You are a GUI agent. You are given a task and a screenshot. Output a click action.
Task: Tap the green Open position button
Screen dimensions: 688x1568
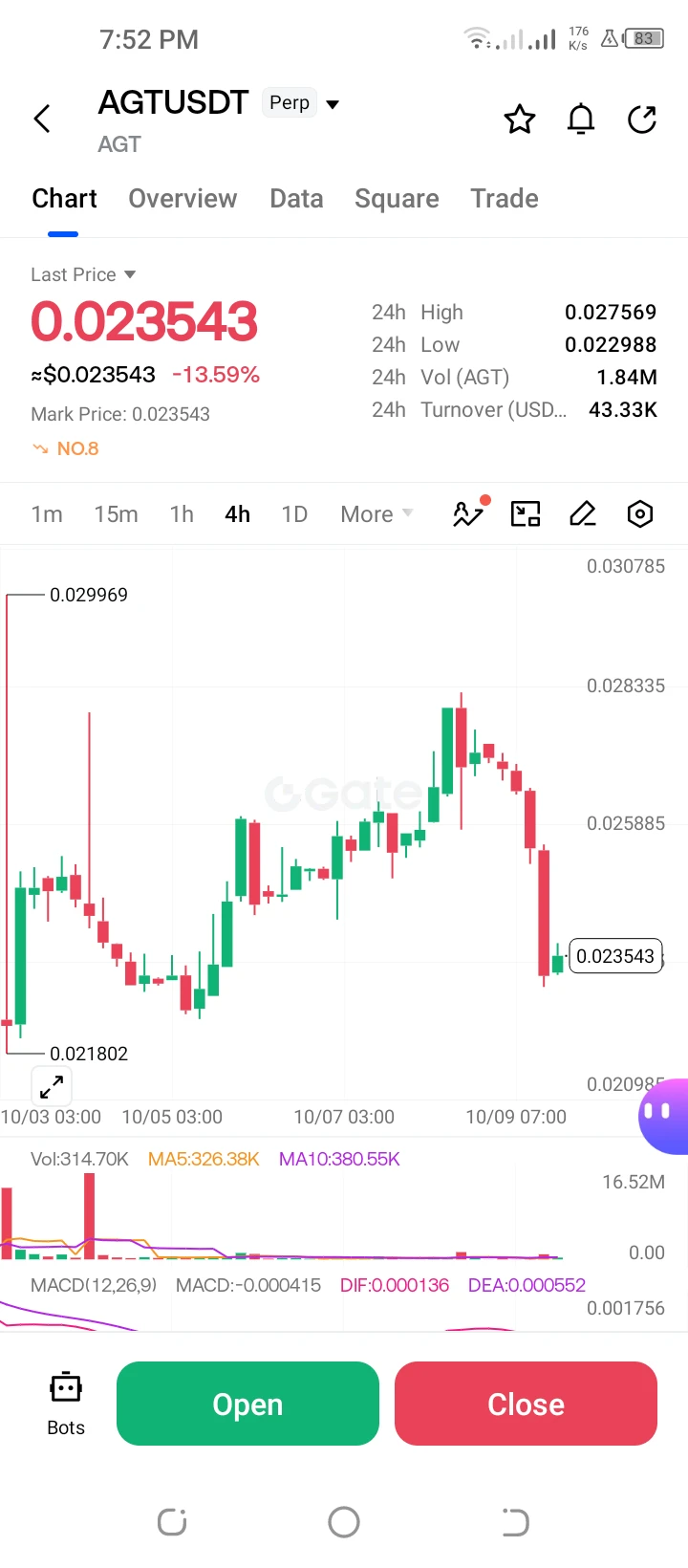click(247, 1404)
